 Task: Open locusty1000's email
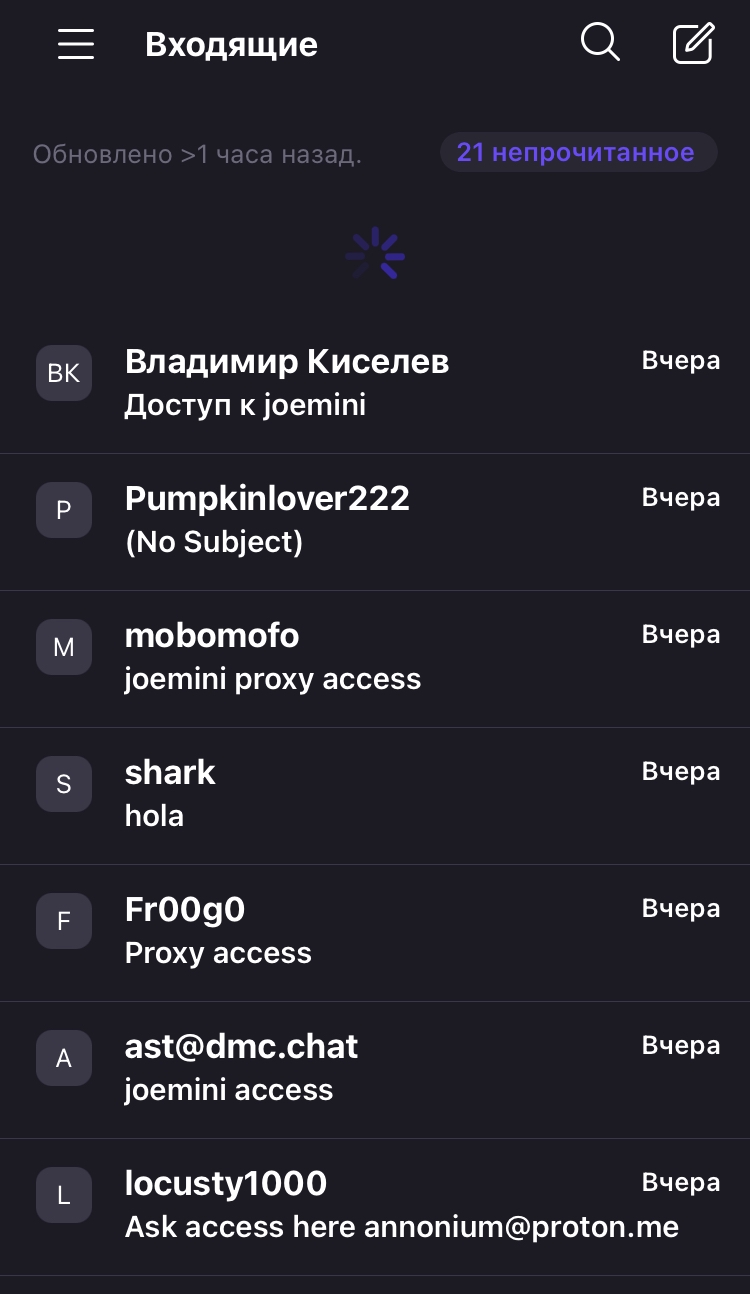point(375,1207)
